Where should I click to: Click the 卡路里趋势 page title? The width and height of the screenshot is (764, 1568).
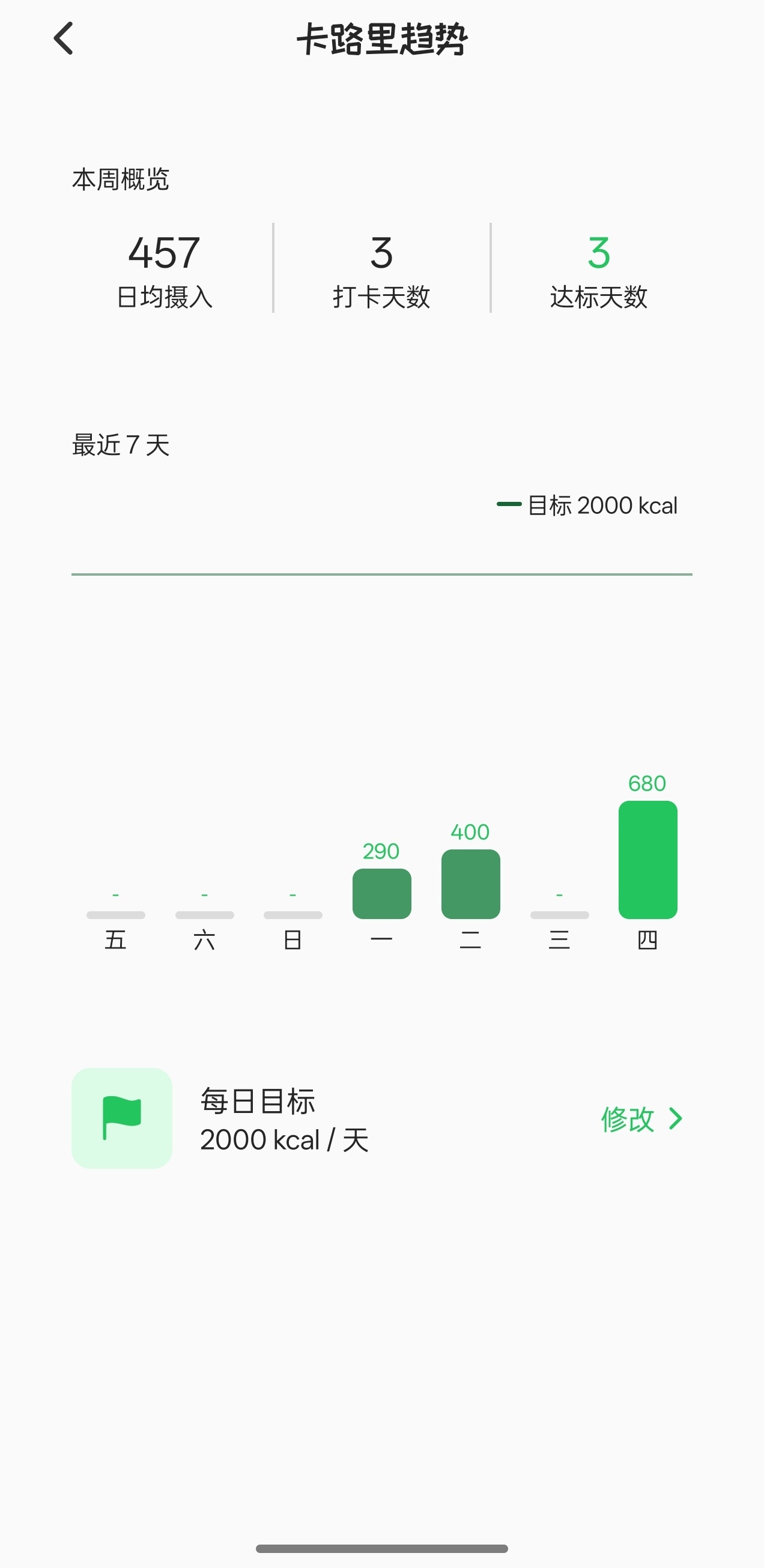tap(382, 39)
